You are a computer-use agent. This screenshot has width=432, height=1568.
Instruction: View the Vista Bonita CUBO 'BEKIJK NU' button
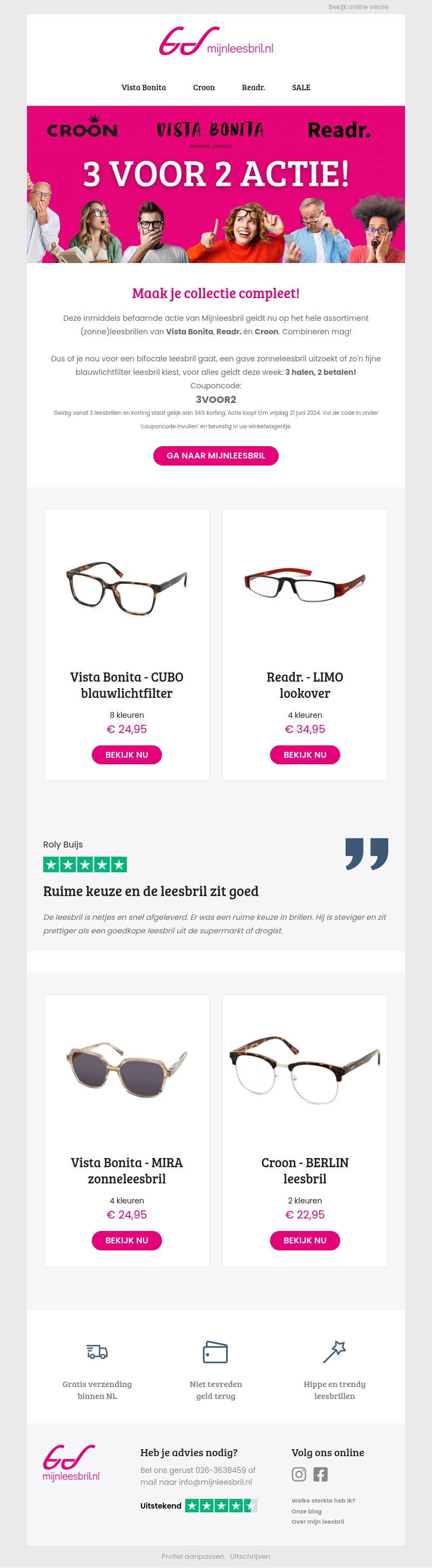pos(126,755)
